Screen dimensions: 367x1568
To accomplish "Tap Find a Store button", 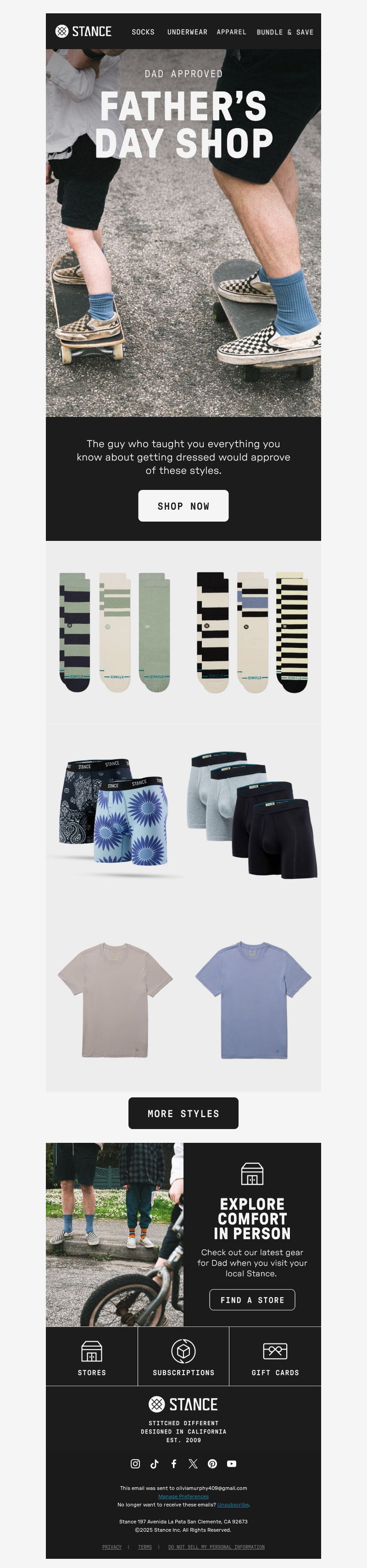I will 252,1299.
